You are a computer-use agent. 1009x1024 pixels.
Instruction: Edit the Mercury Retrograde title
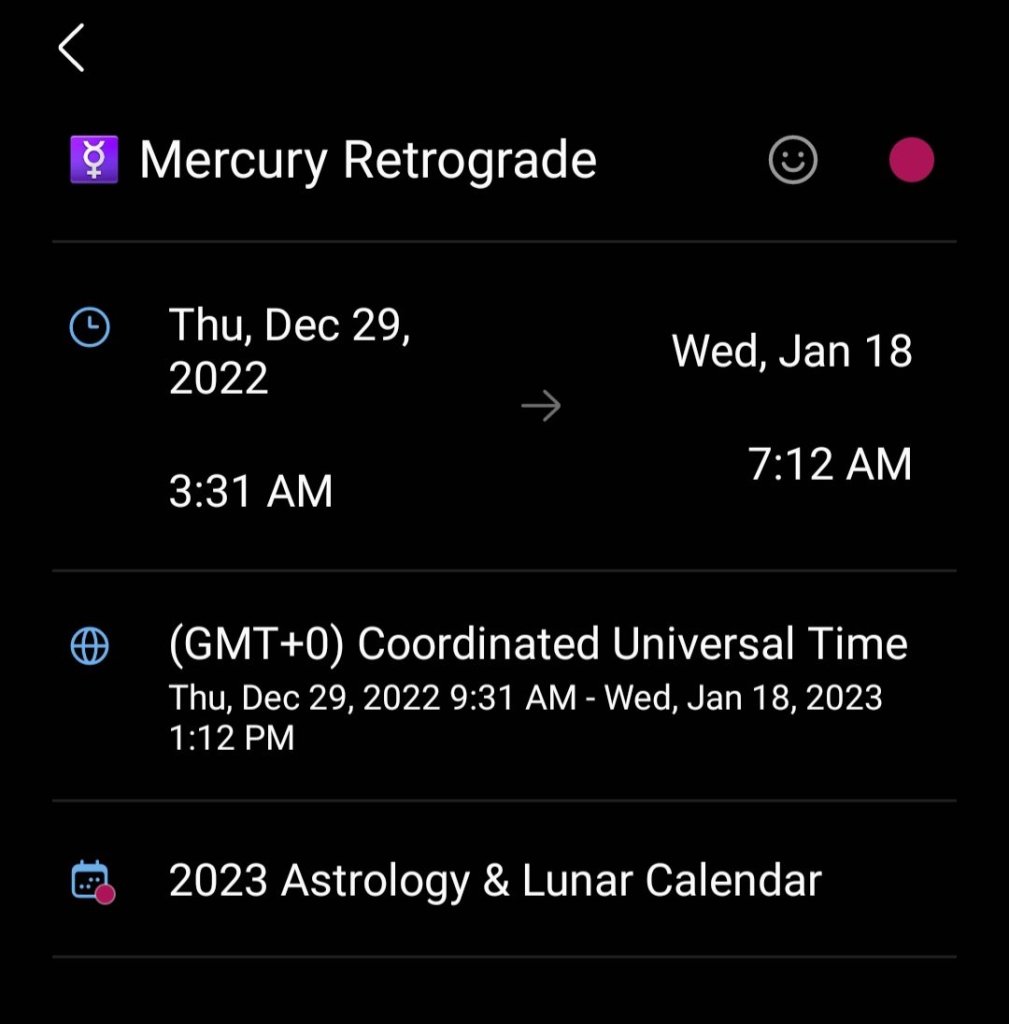coord(367,160)
